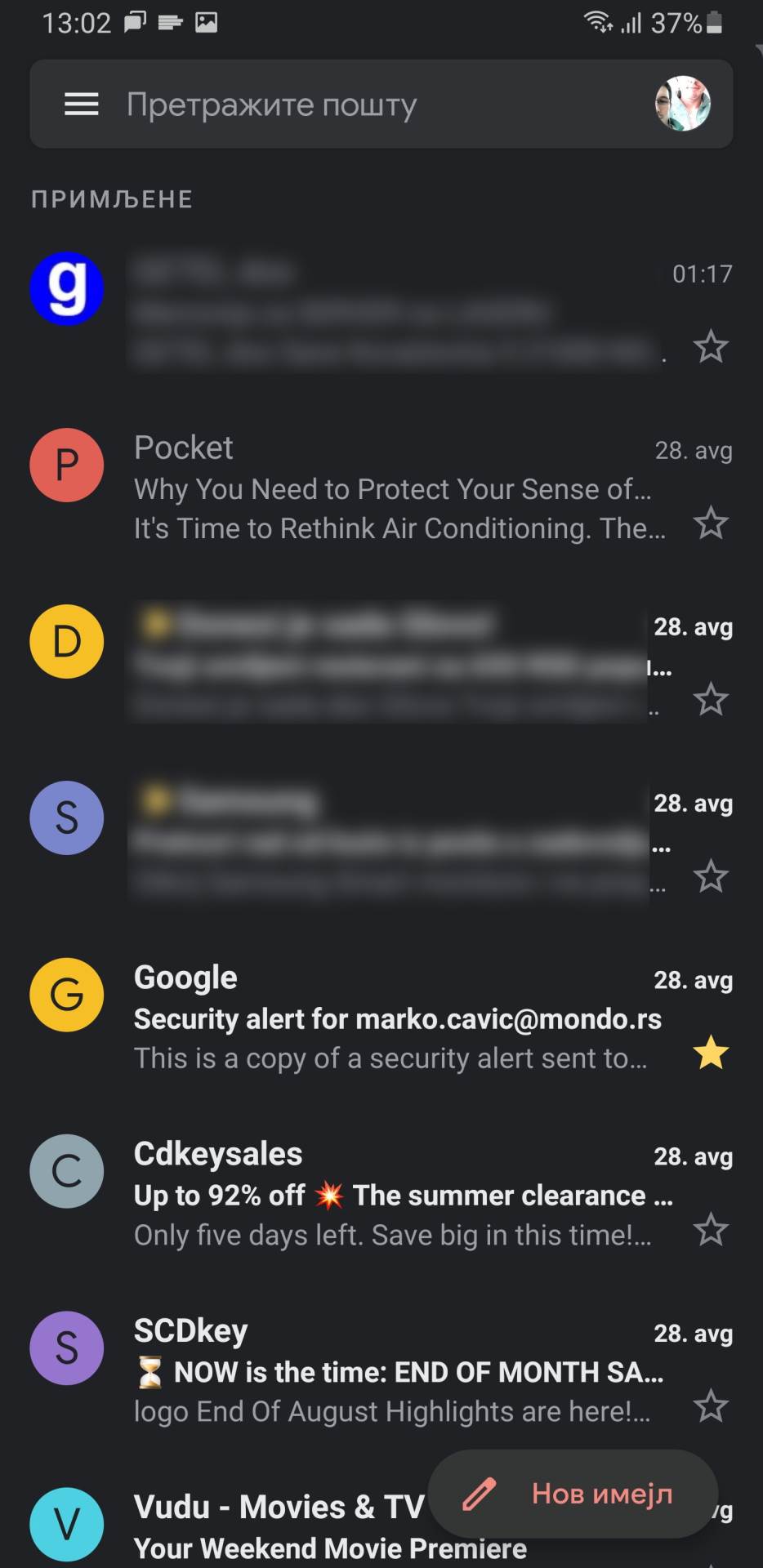Select the Google sender avatar
Screen dimensions: 763x1568
(x=66, y=995)
